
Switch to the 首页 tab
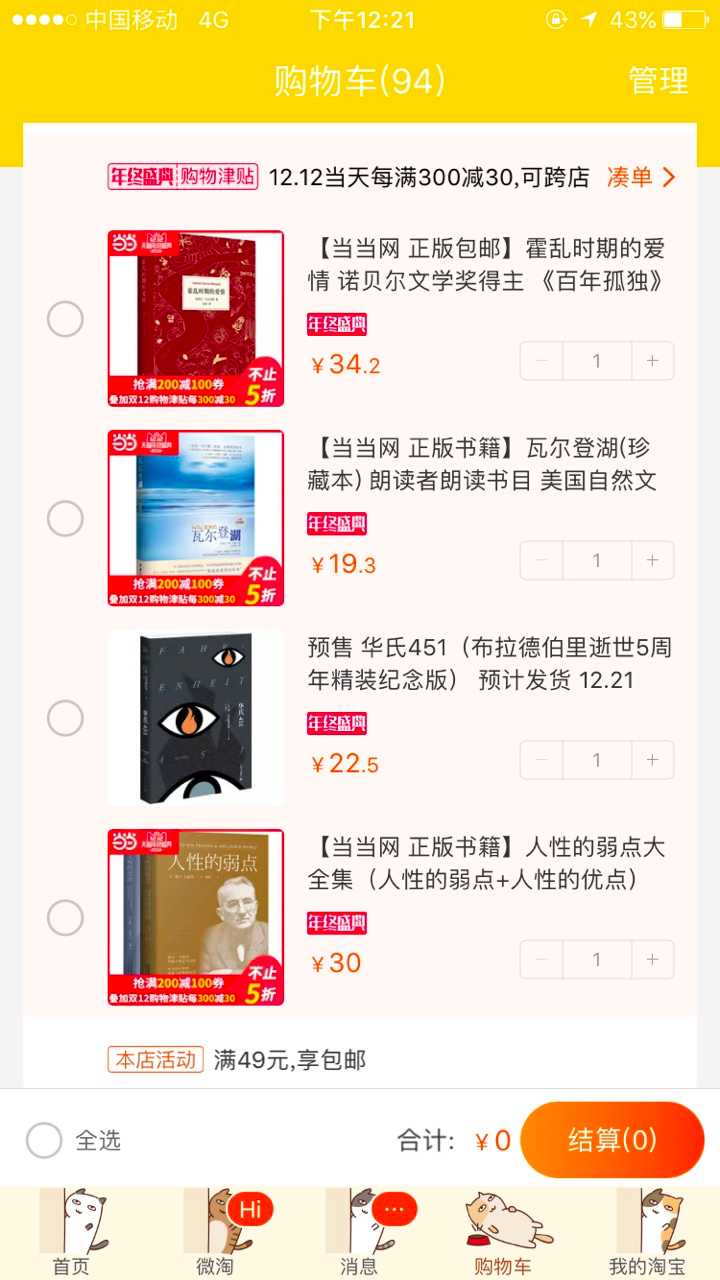[x=71, y=1233]
